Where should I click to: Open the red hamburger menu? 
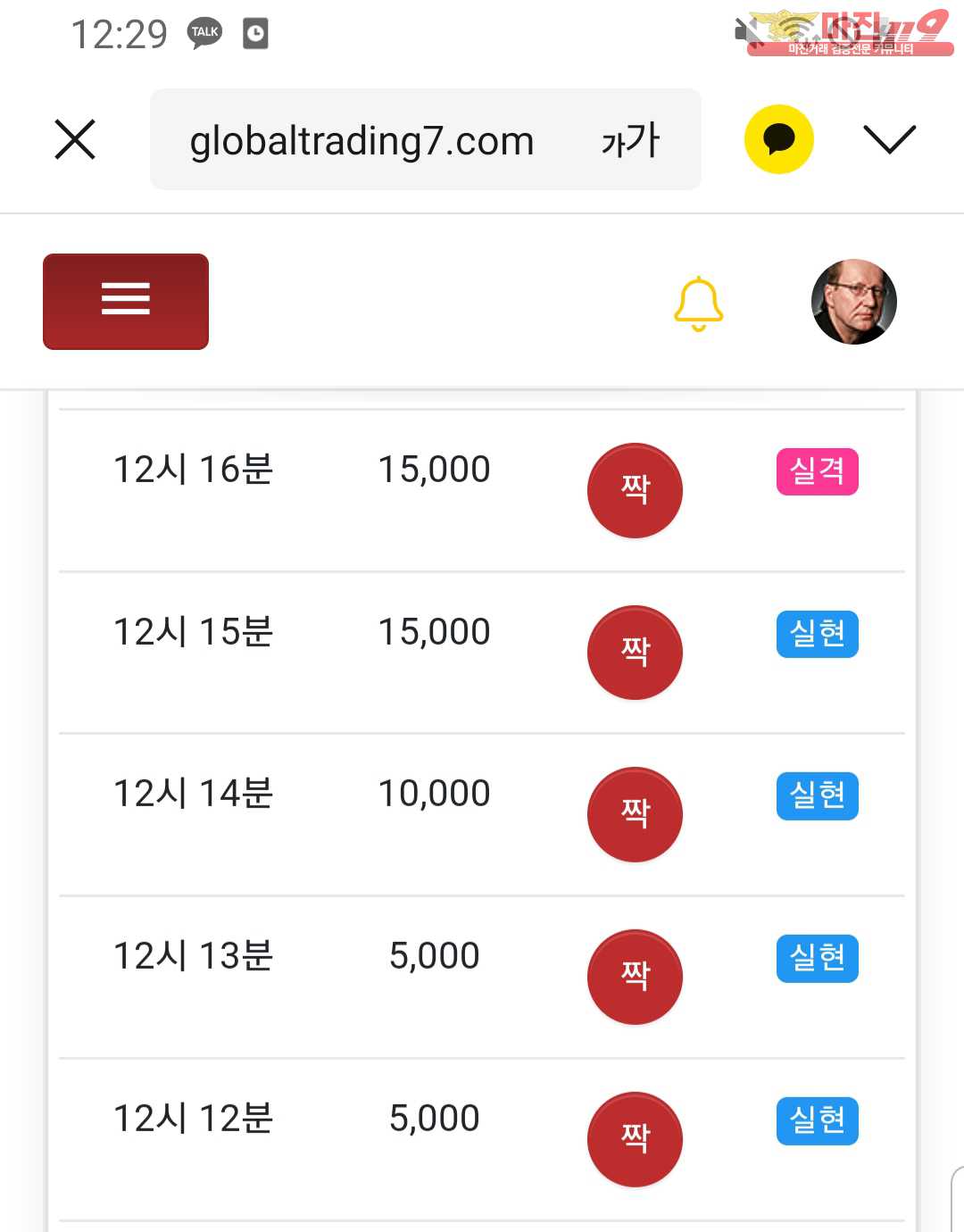coord(126,301)
